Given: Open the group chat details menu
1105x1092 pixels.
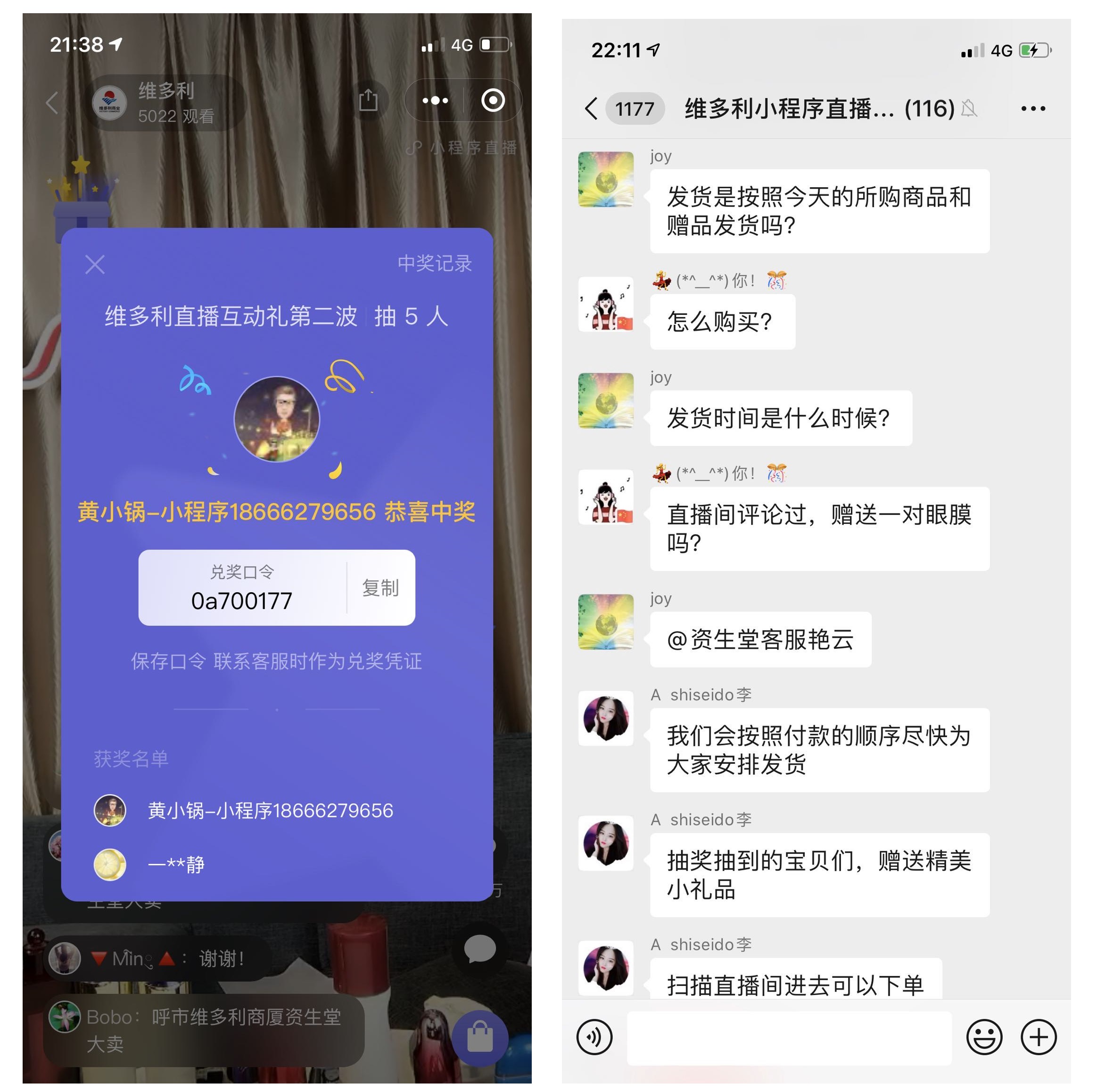Looking at the screenshot, I should [x=1033, y=109].
